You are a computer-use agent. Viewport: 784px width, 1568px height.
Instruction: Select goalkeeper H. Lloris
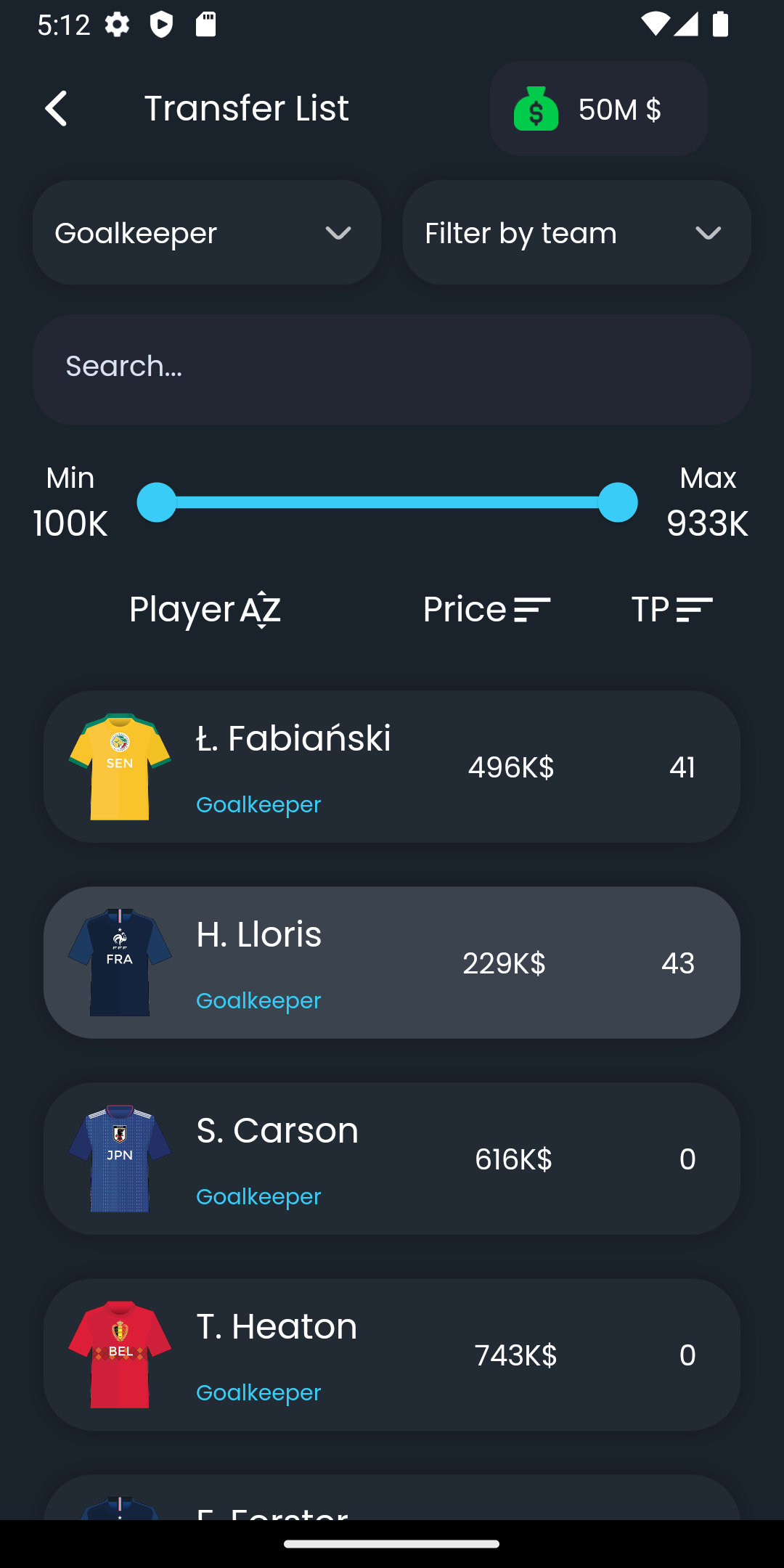pyautogui.click(x=392, y=963)
